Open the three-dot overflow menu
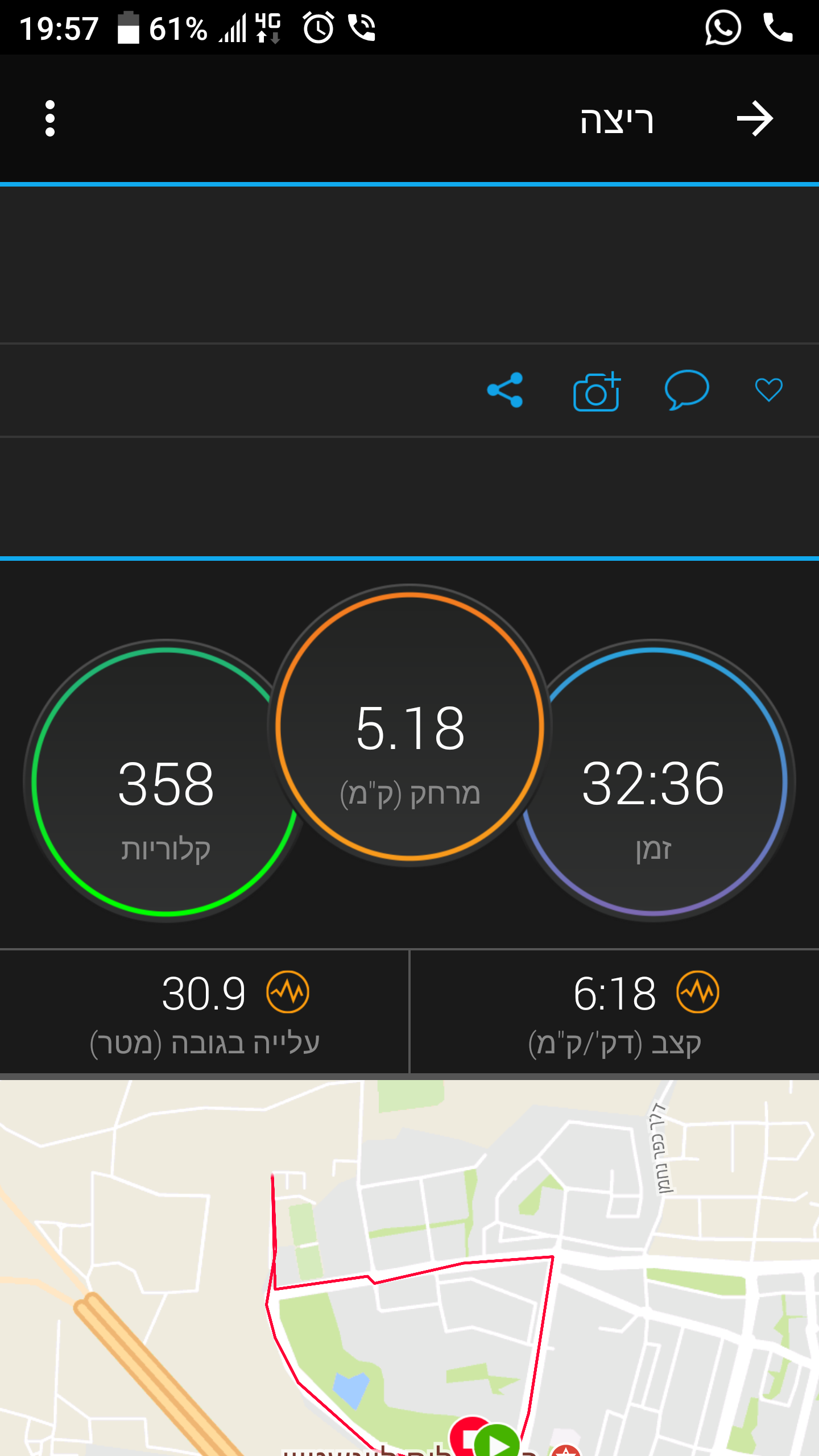819x1456 pixels. (x=50, y=118)
